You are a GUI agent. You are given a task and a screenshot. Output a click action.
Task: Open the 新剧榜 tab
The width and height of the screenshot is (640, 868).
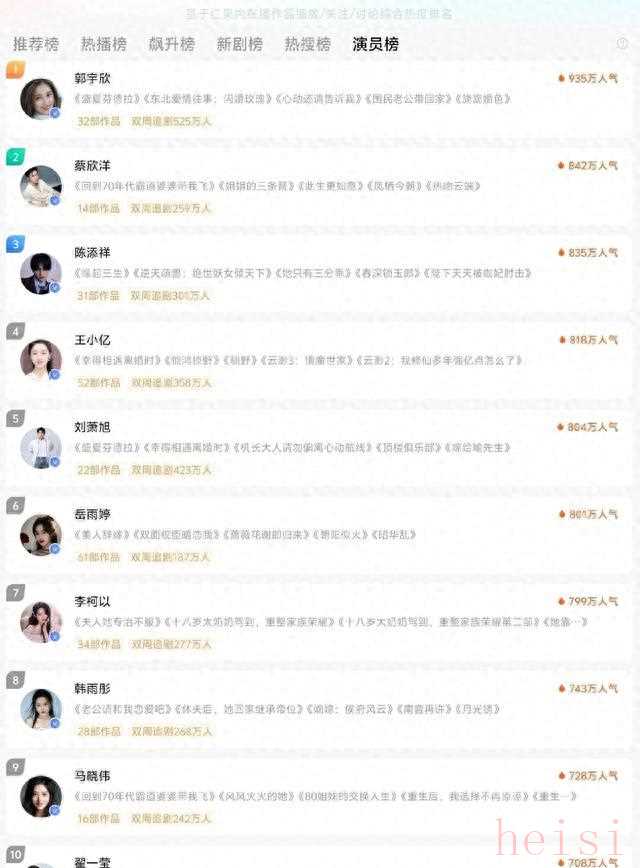[239, 44]
